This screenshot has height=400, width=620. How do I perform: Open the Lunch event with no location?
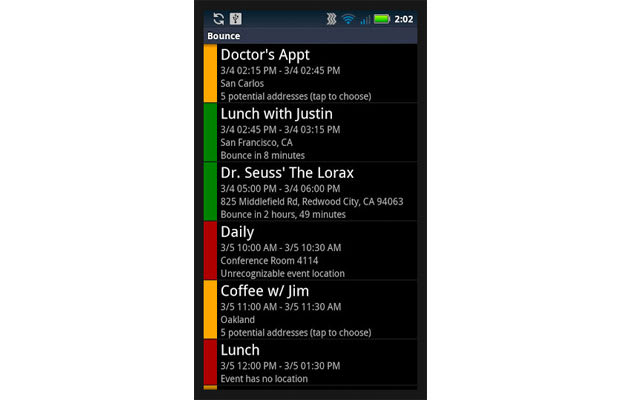310,363
